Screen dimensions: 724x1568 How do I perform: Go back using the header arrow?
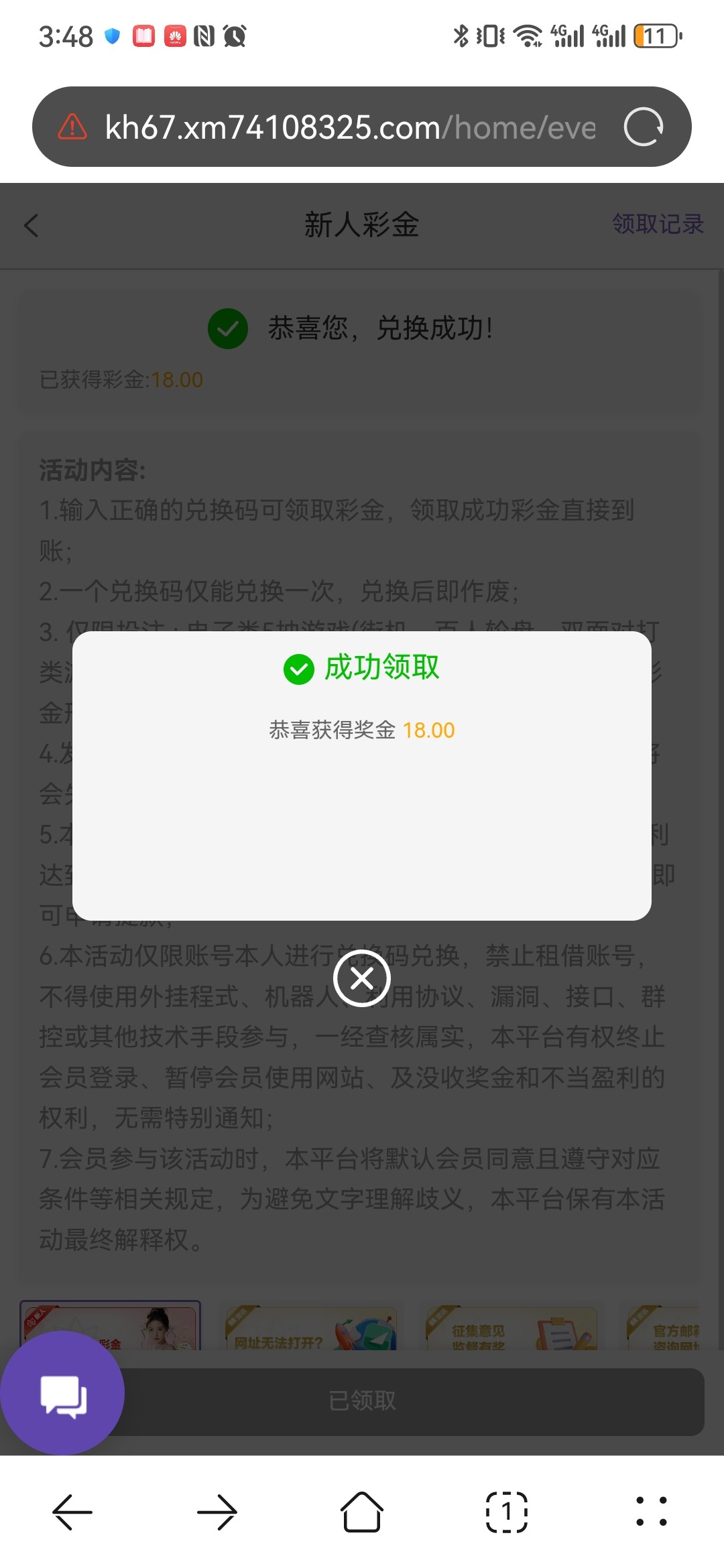pos(32,225)
